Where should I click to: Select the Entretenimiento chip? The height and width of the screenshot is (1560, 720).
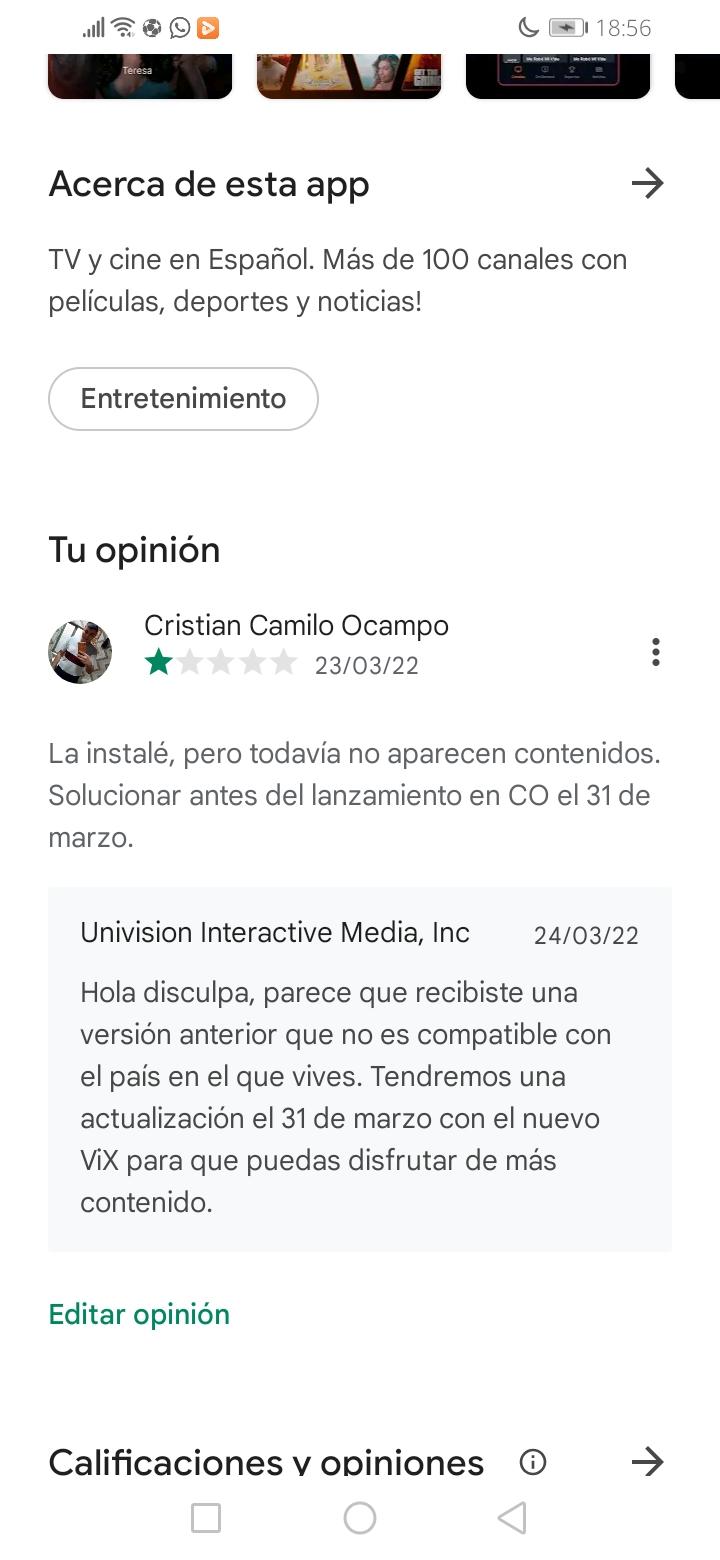click(183, 399)
